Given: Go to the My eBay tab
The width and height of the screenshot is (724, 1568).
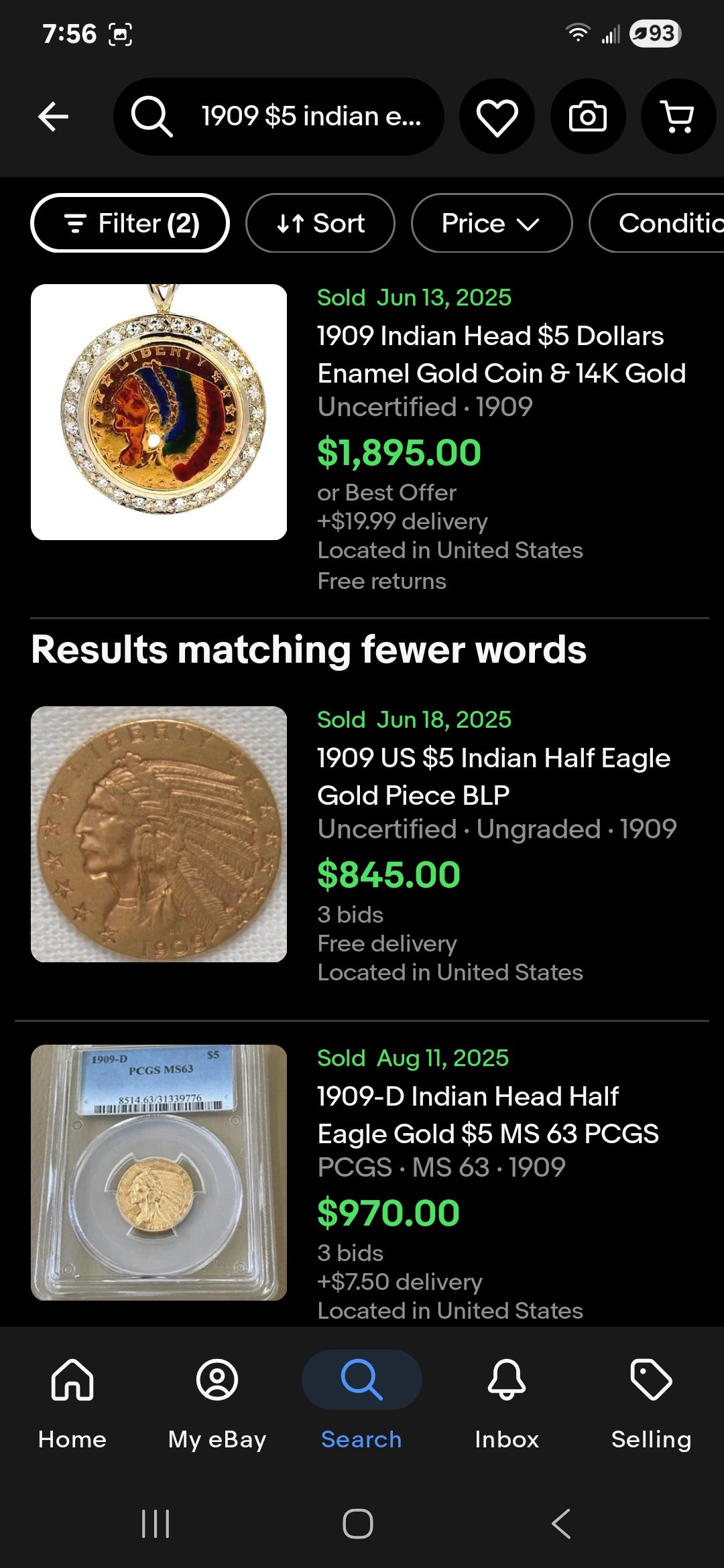Looking at the screenshot, I should (217, 1400).
